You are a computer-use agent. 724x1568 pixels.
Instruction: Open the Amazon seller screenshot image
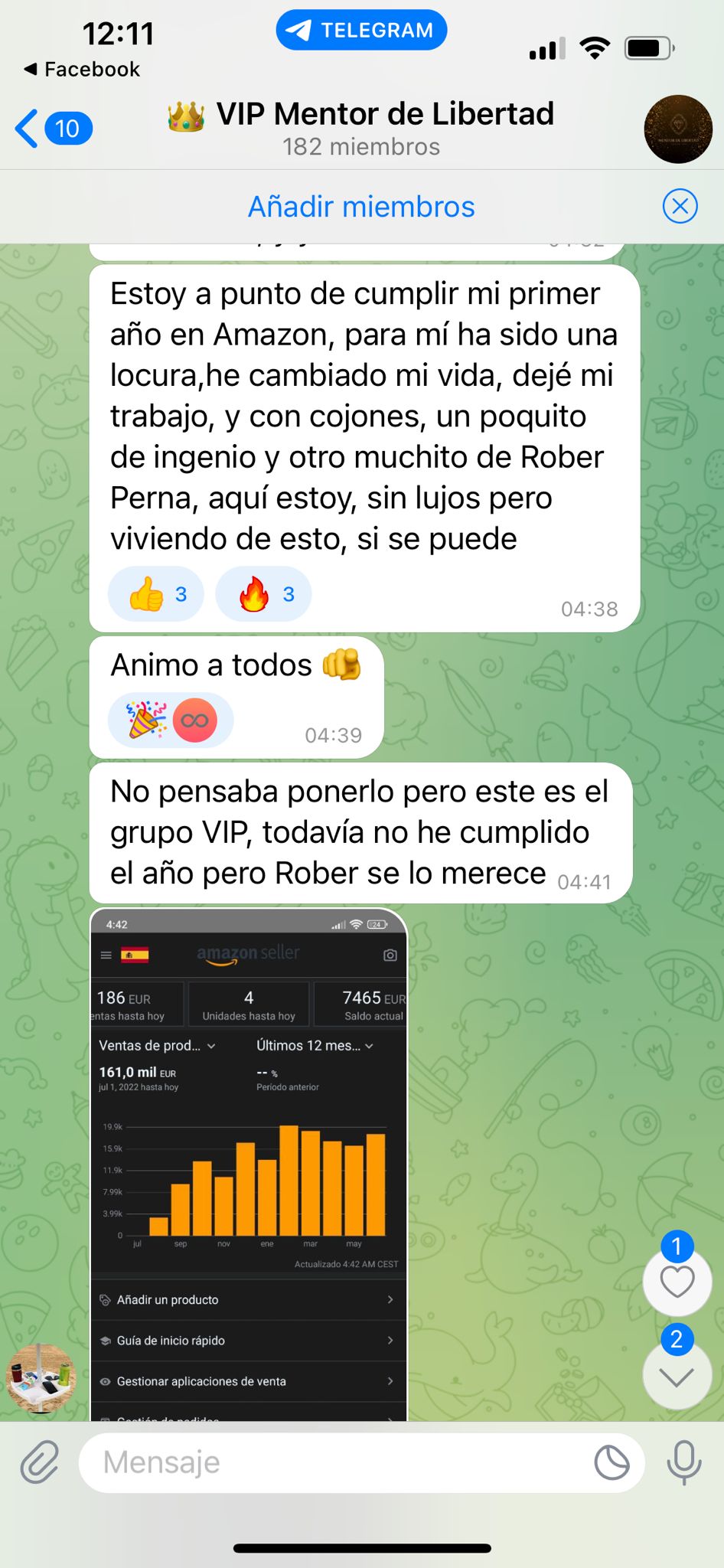pos(249,1164)
